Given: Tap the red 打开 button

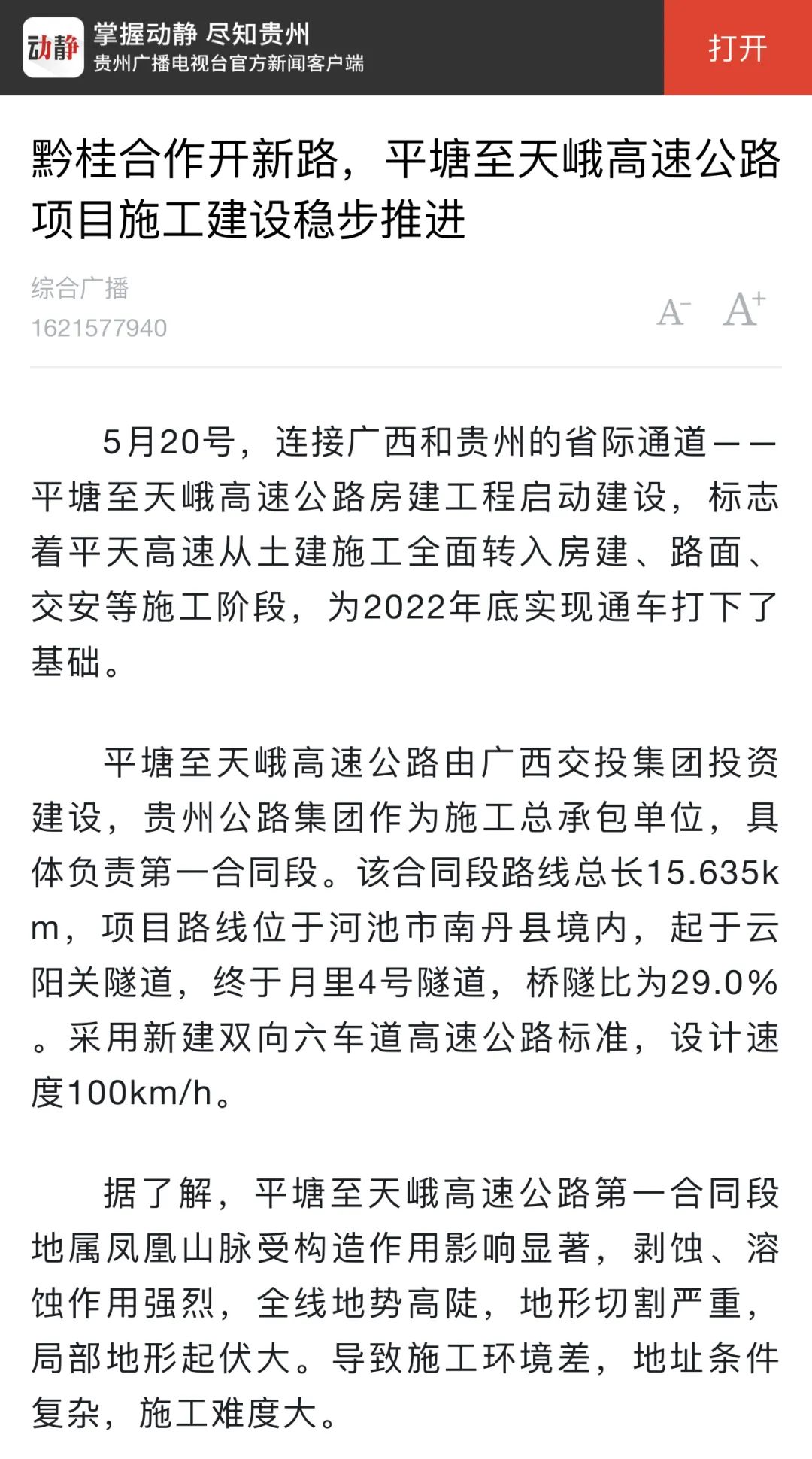Looking at the screenshot, I should tap(738, 47).
